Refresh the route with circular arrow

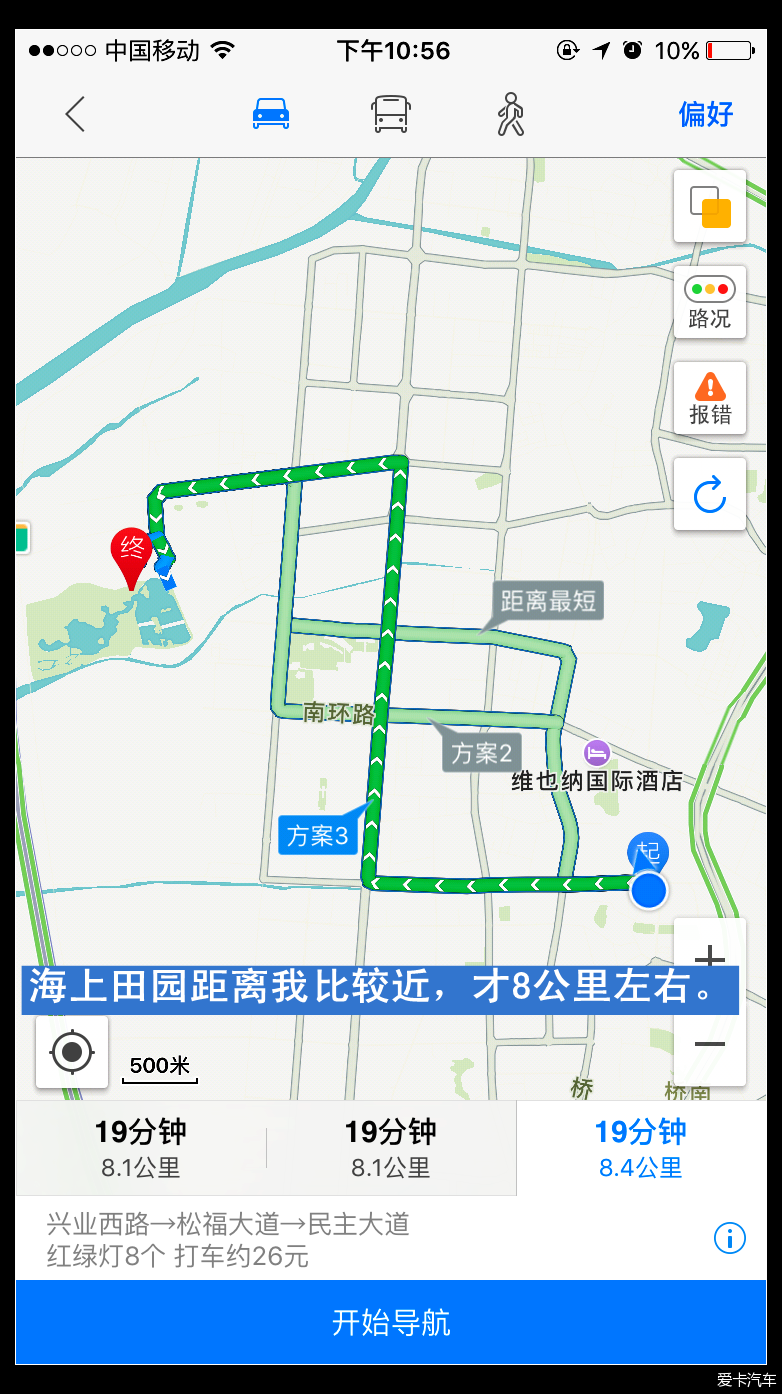(710, 494)
